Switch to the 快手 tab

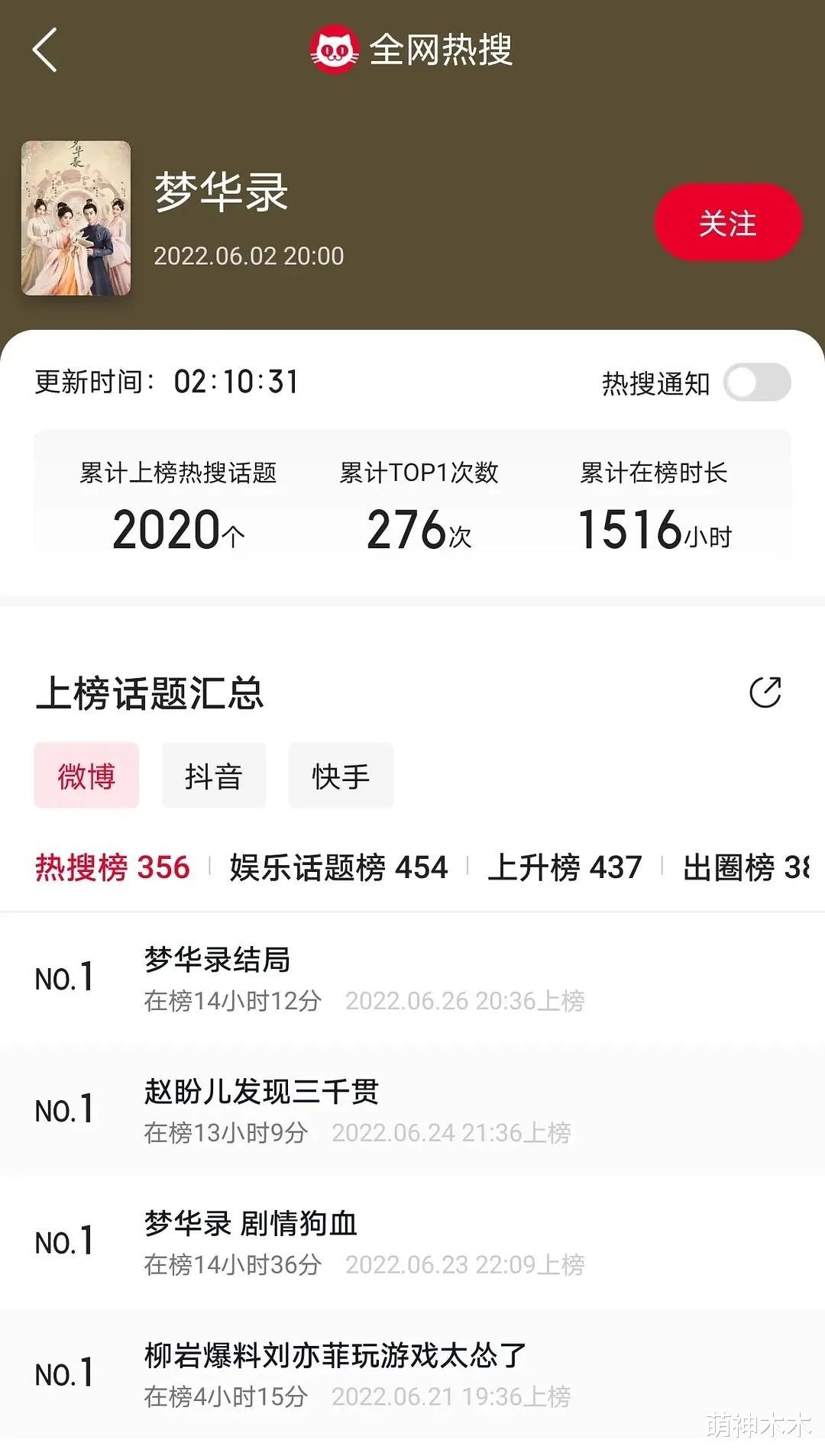[340, 776]
